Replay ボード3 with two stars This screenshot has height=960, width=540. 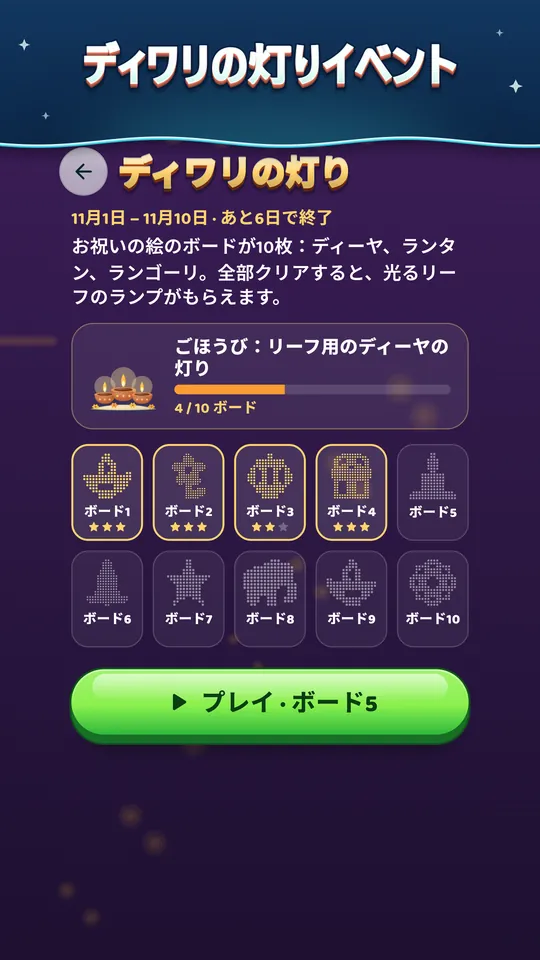tap(270, 492)
